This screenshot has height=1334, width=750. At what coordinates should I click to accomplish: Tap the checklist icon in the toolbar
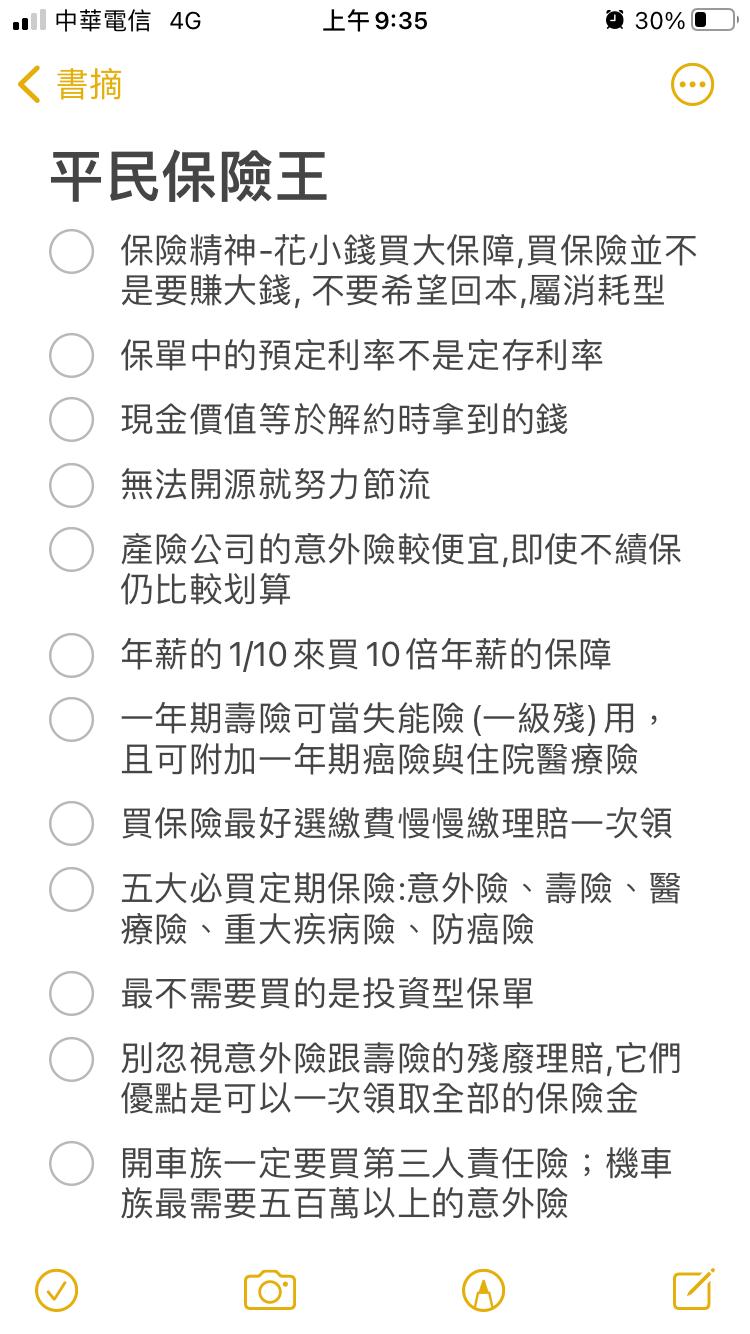pos(56,1290)
